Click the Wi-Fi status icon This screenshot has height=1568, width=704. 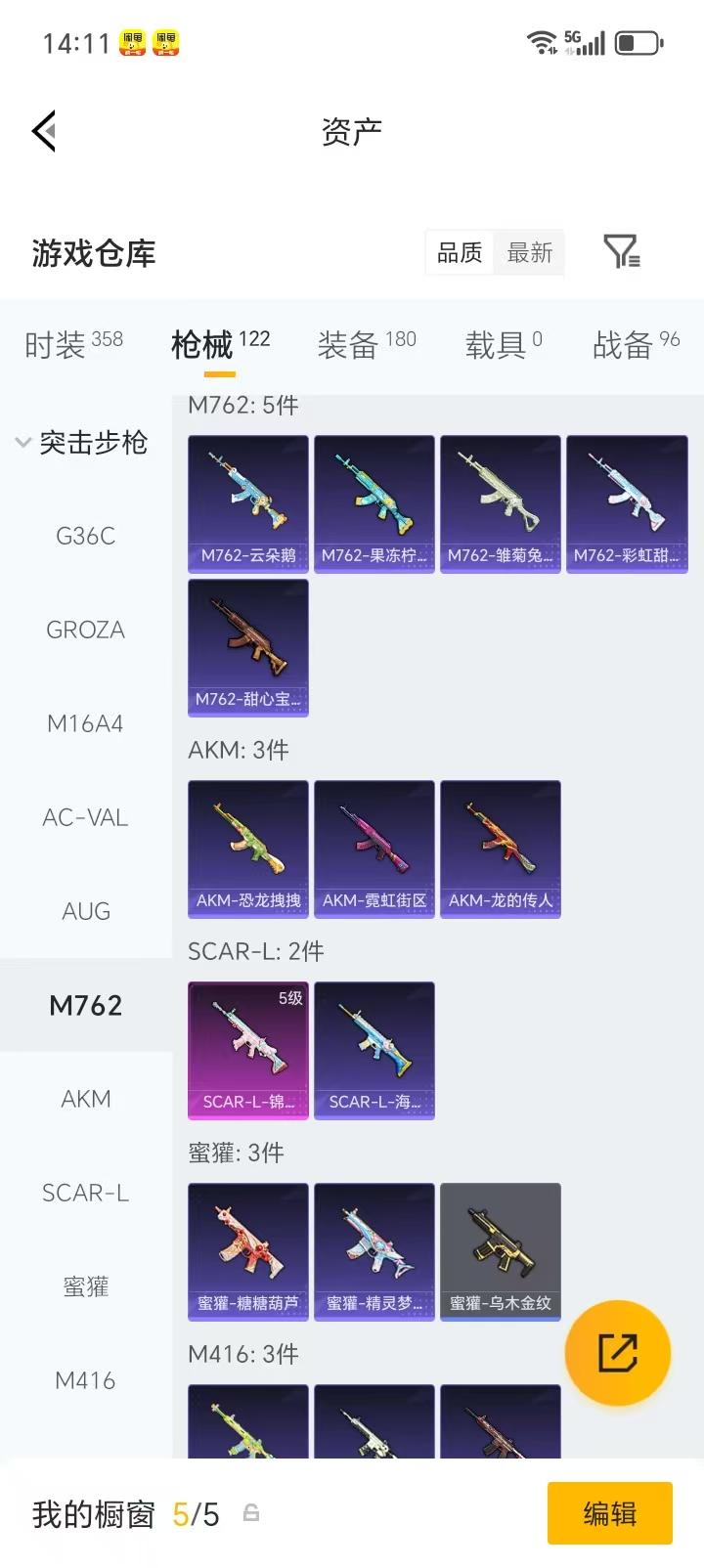(540, 42)
